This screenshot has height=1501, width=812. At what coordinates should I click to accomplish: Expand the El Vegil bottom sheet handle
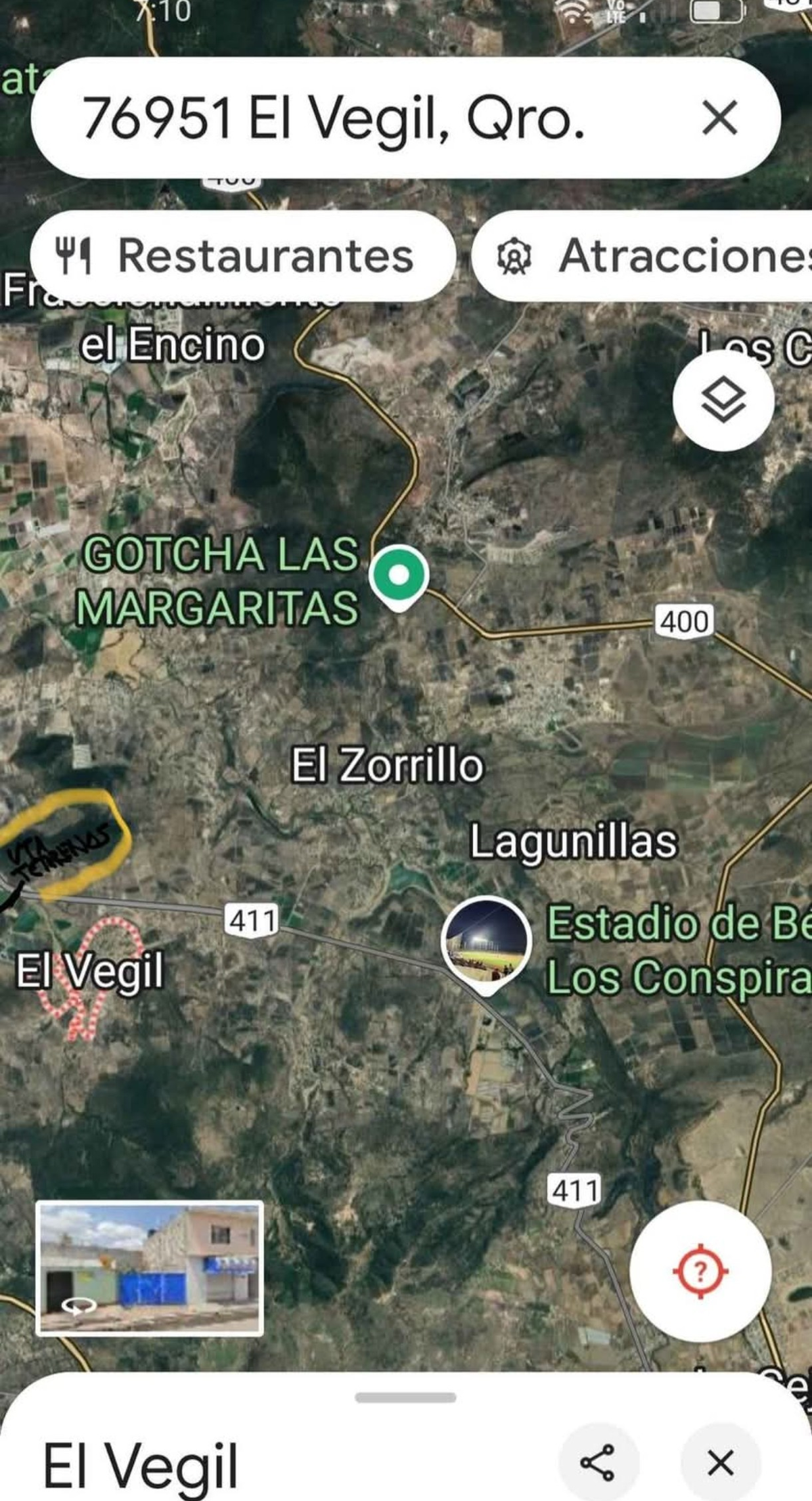(x=405, y=1397)
